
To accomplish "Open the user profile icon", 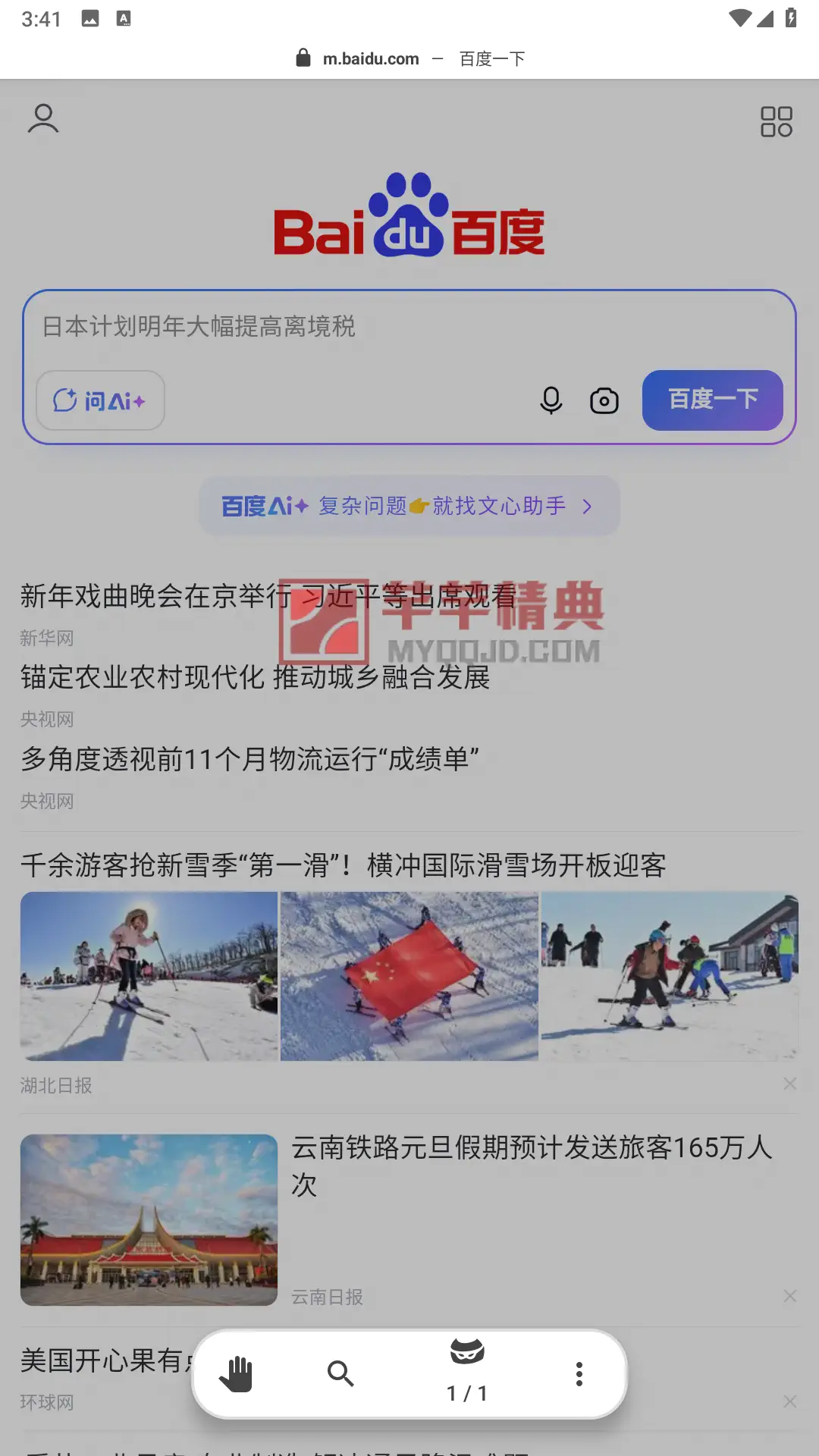I will coord(43,119).
